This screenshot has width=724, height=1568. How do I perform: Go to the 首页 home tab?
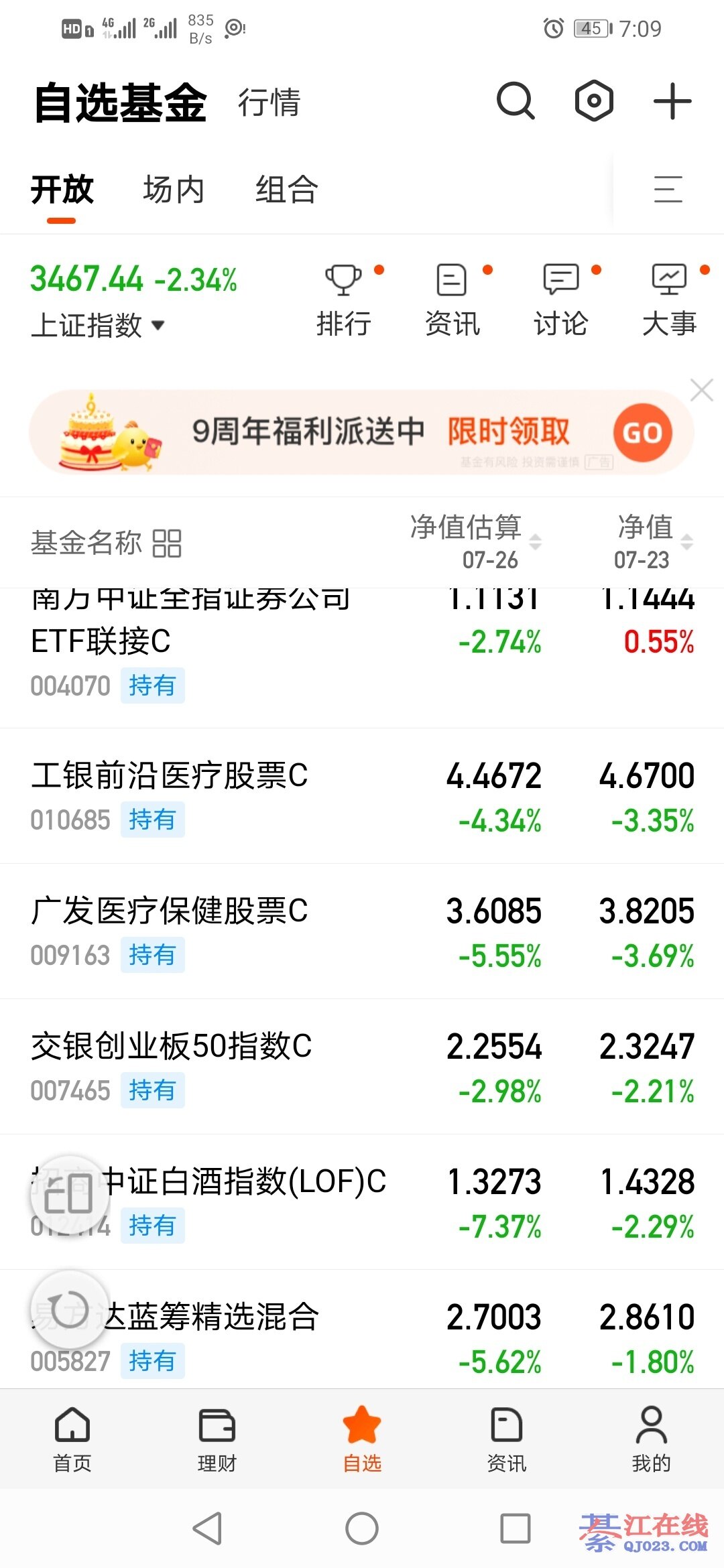pyautogui.click(x=72, y=1439)
